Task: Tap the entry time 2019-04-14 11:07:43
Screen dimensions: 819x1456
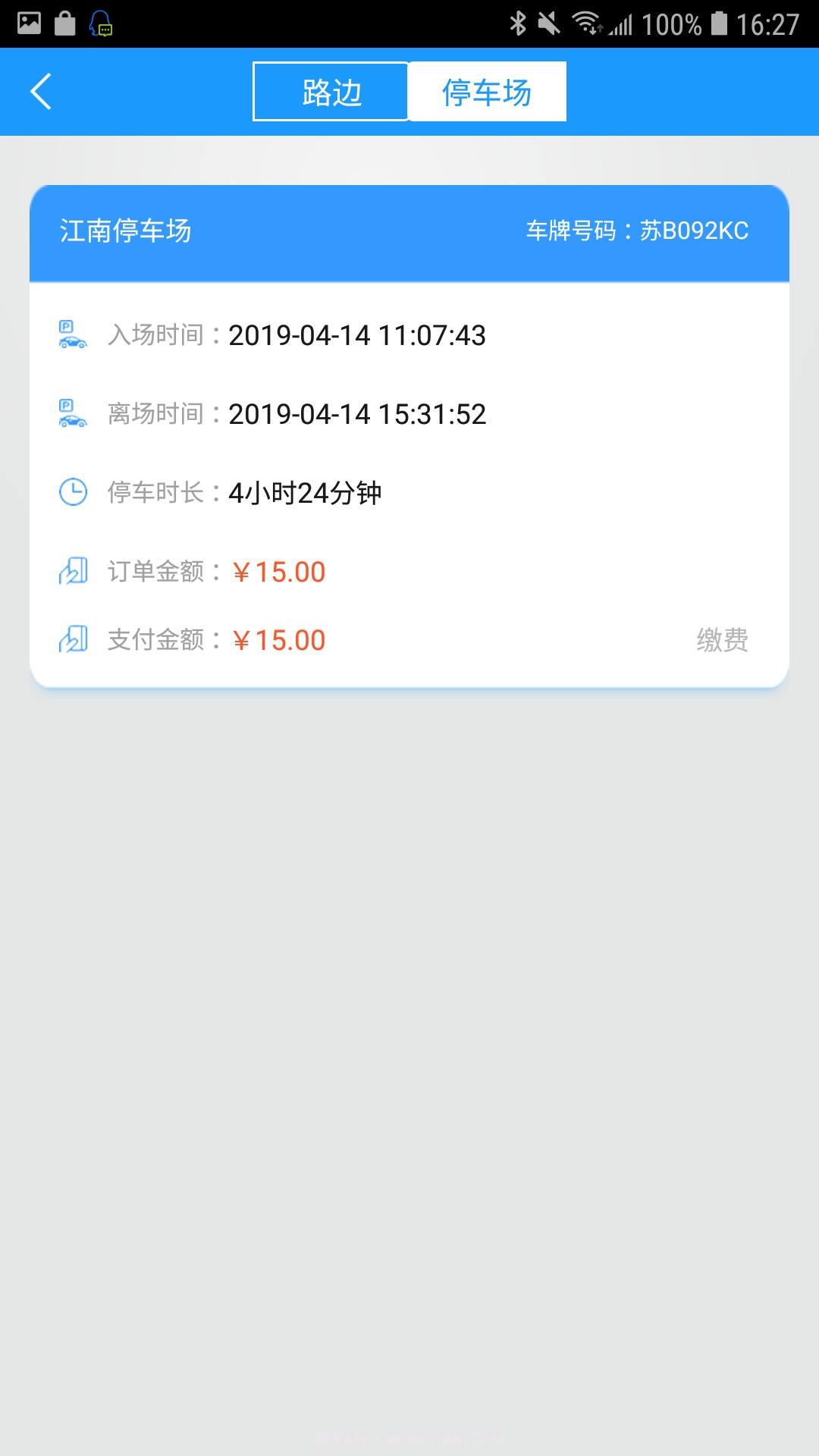Action: point(358,336)
